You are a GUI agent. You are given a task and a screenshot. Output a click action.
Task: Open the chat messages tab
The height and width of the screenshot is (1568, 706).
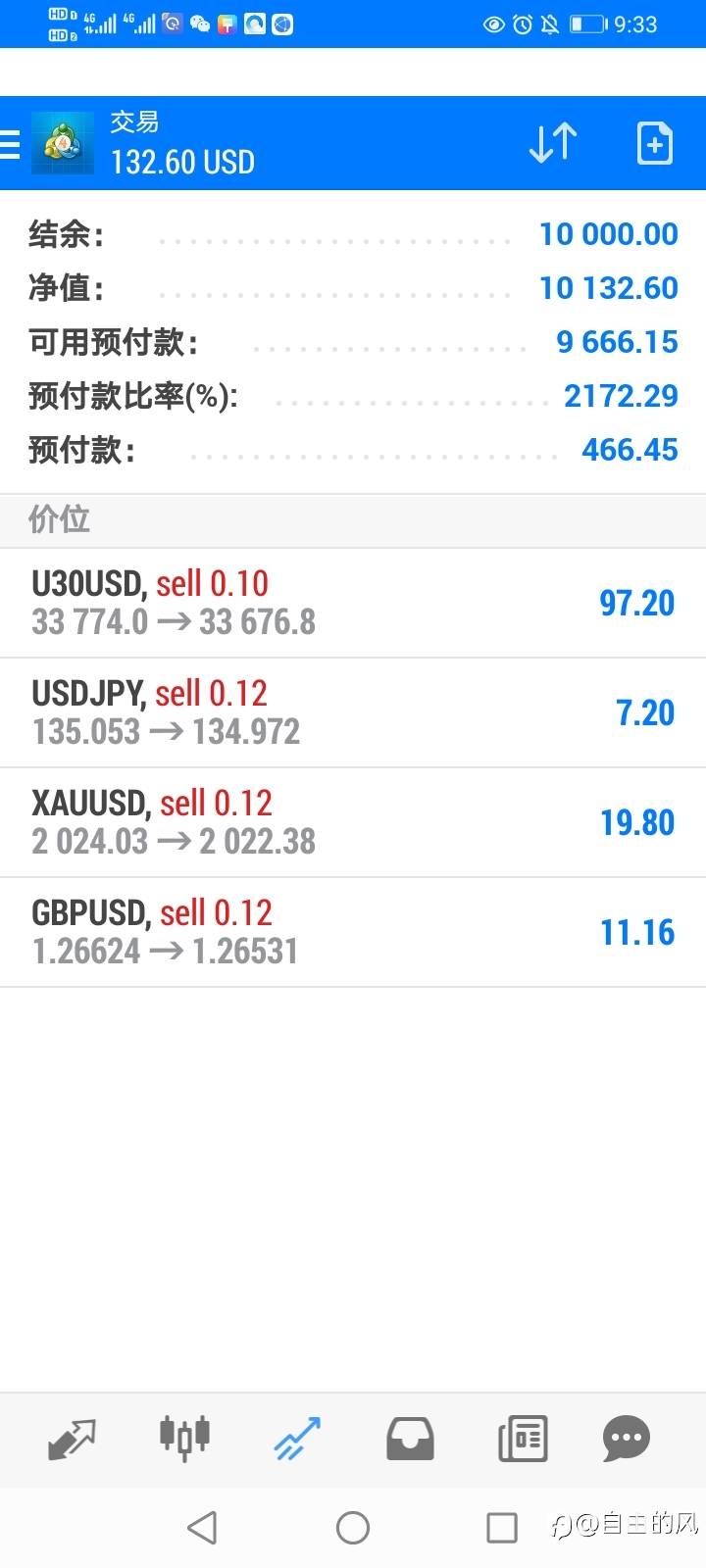[x=627, y=1439]
